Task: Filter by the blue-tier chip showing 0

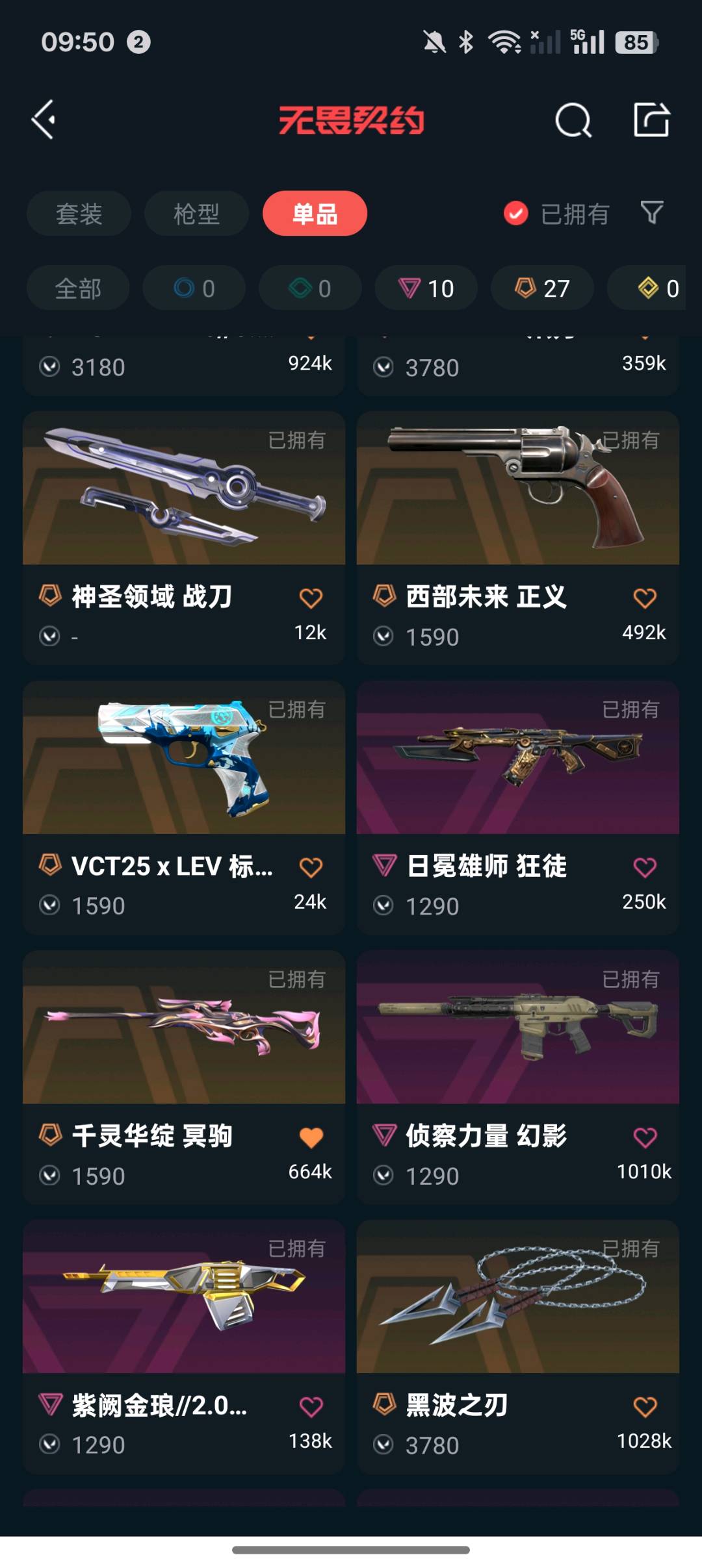Action: coord(194,288)
